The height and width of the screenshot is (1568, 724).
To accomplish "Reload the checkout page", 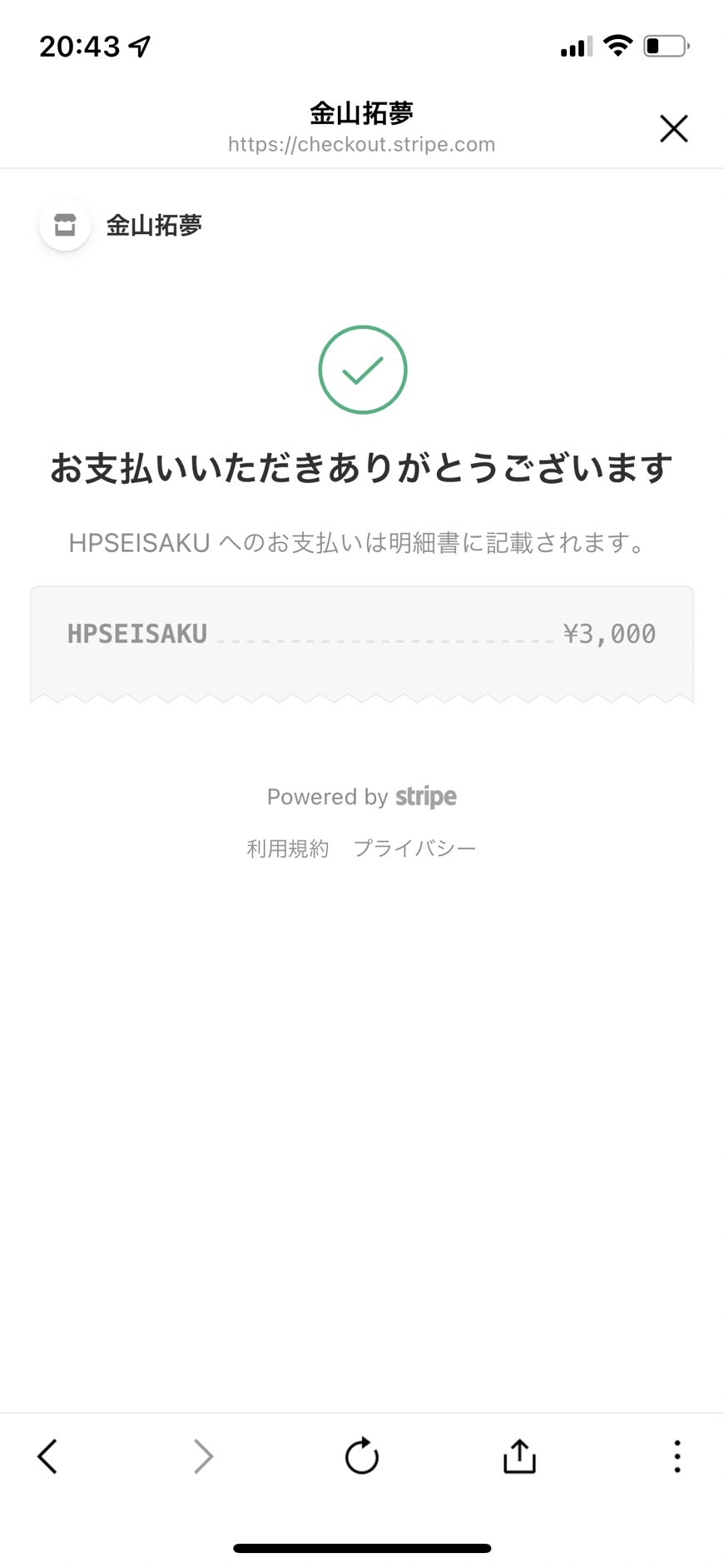I will 362,1456.
